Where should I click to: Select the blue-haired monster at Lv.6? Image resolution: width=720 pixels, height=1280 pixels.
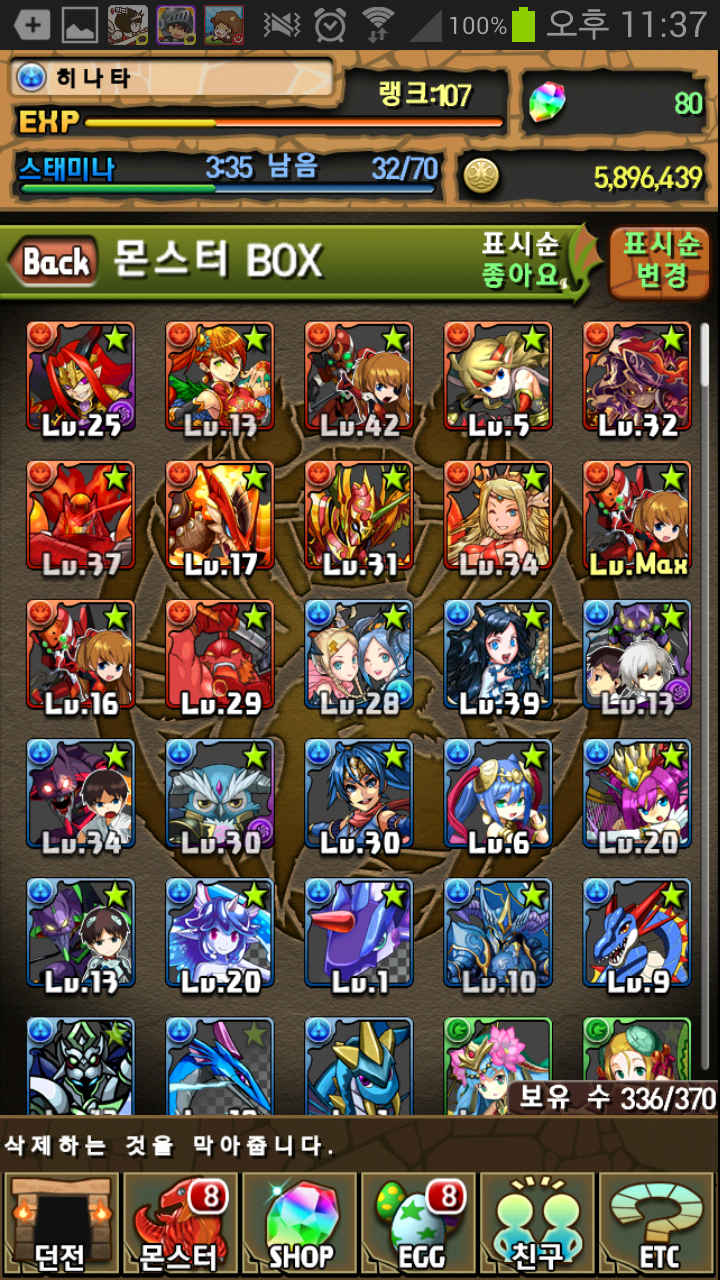click(498, 796)
